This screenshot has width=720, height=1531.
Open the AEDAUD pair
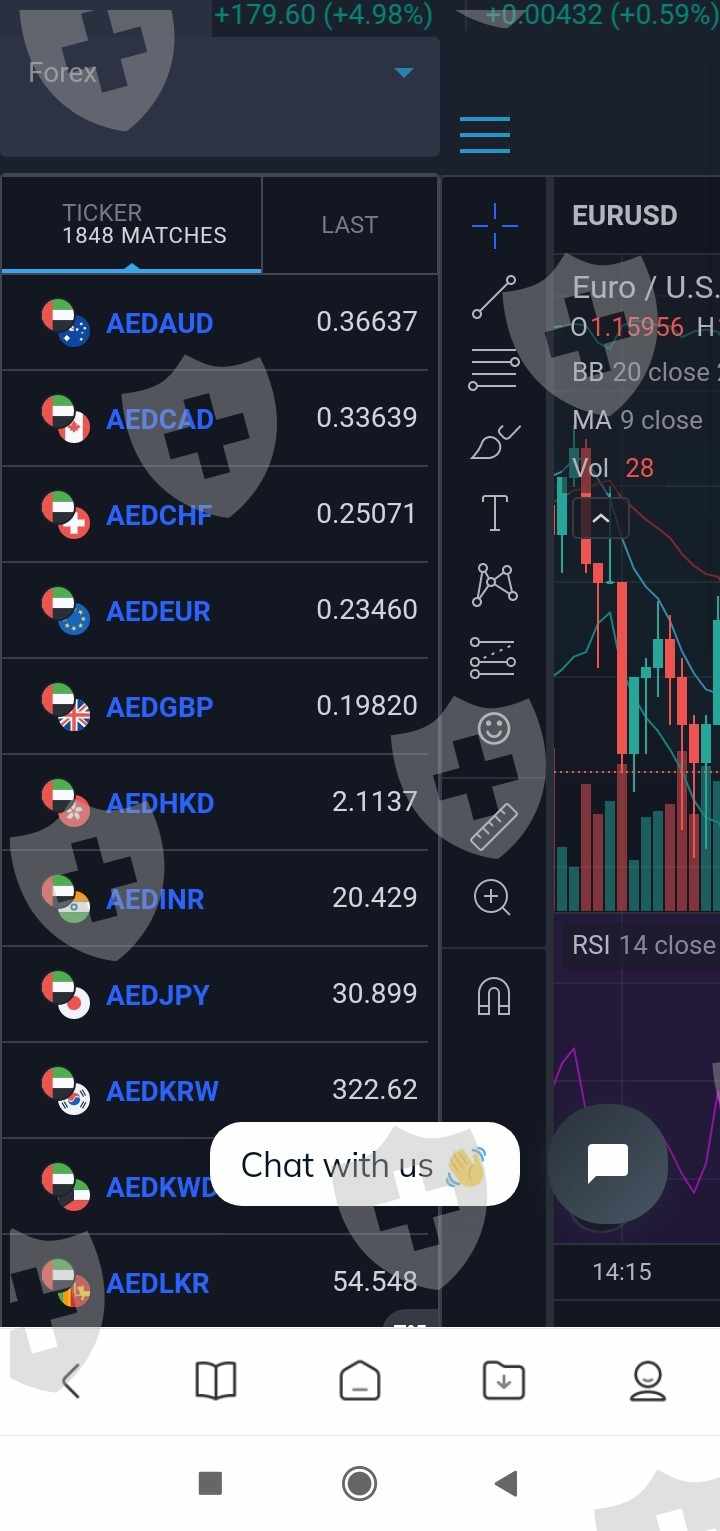160,323
